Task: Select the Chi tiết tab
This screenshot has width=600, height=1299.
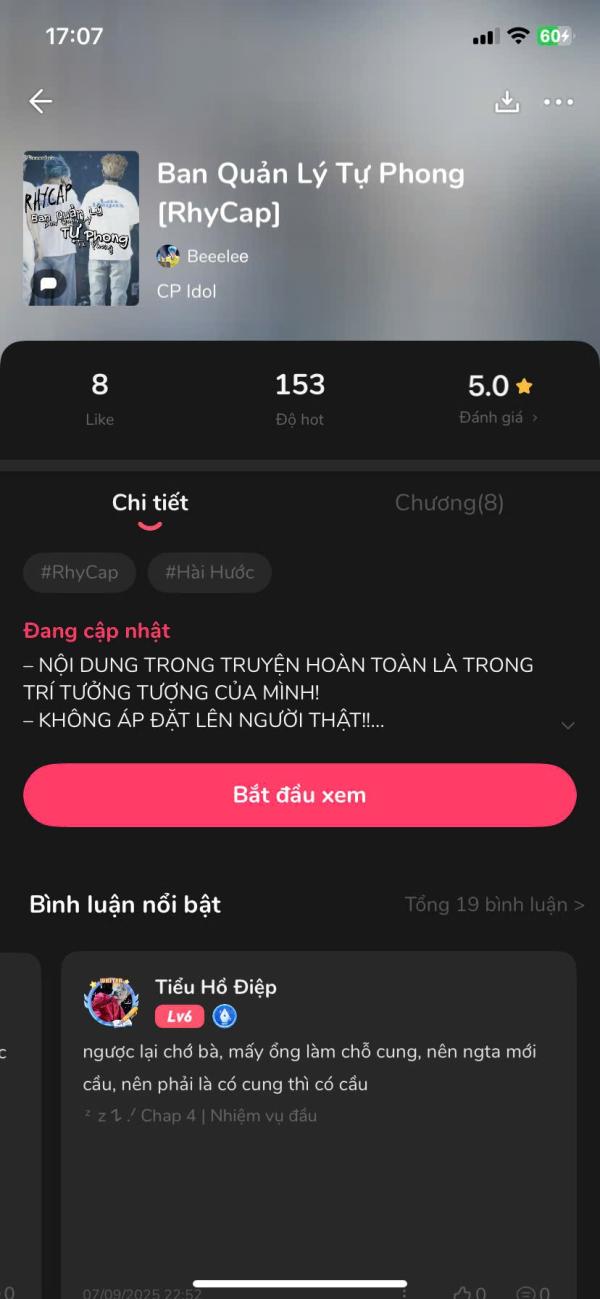Action: (150, 503)
